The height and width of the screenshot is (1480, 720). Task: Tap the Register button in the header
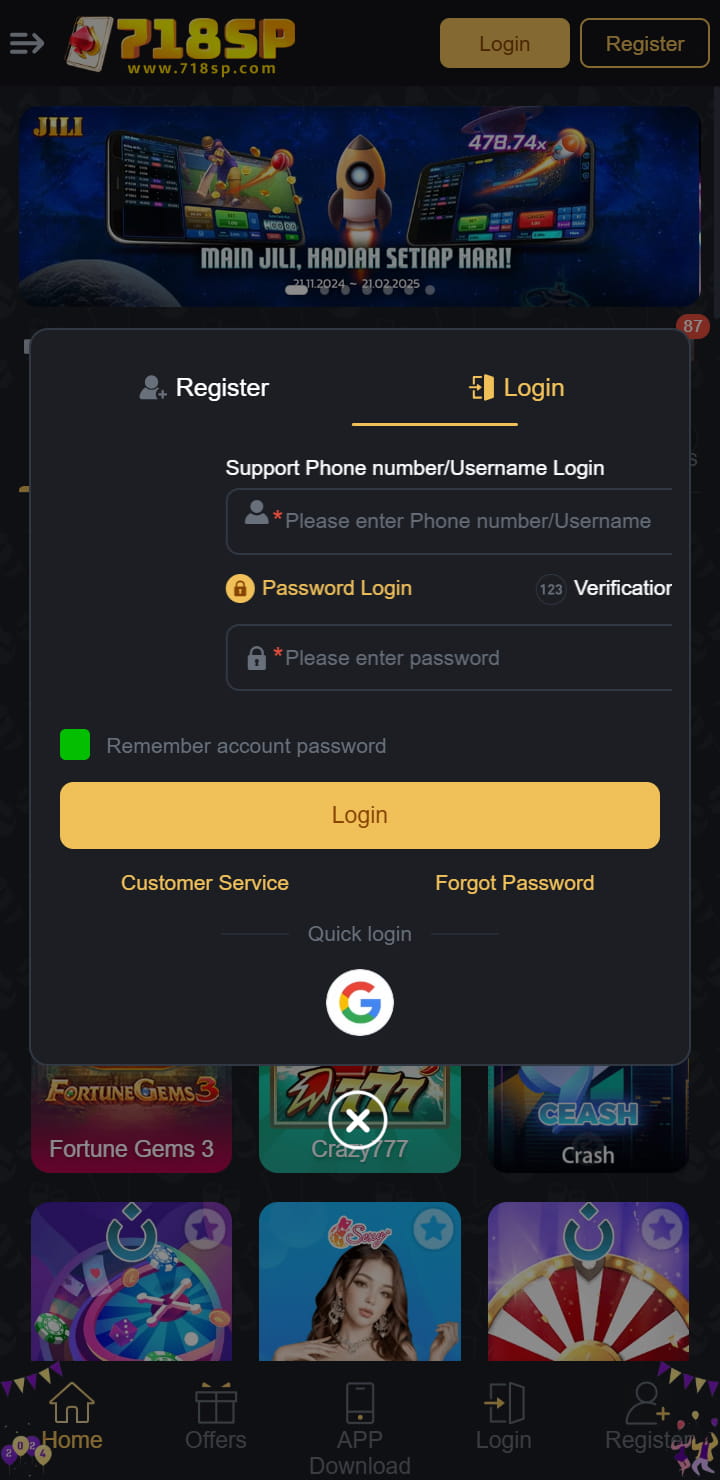pos(644,44)
